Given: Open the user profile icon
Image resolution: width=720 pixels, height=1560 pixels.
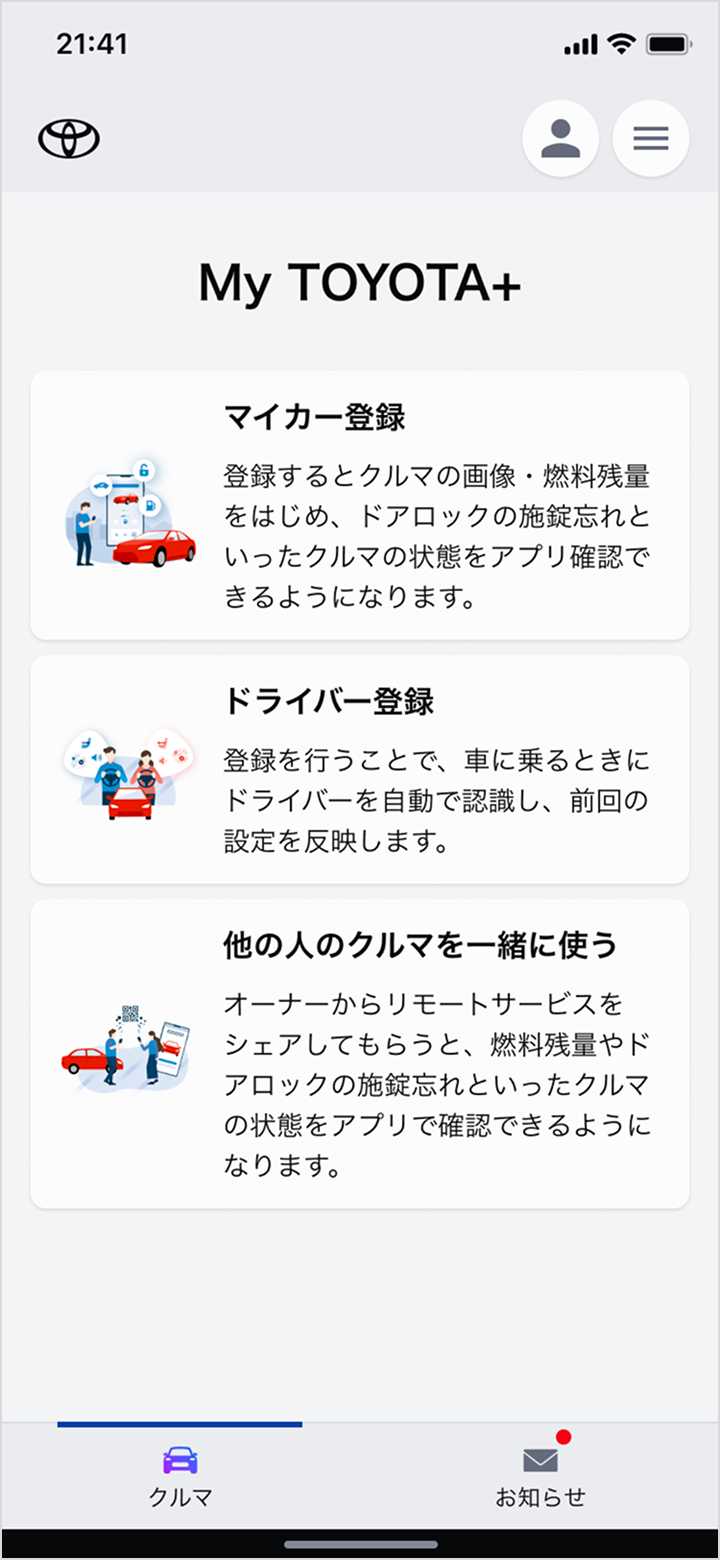Looking at the screenshot, I should point(560,138).
